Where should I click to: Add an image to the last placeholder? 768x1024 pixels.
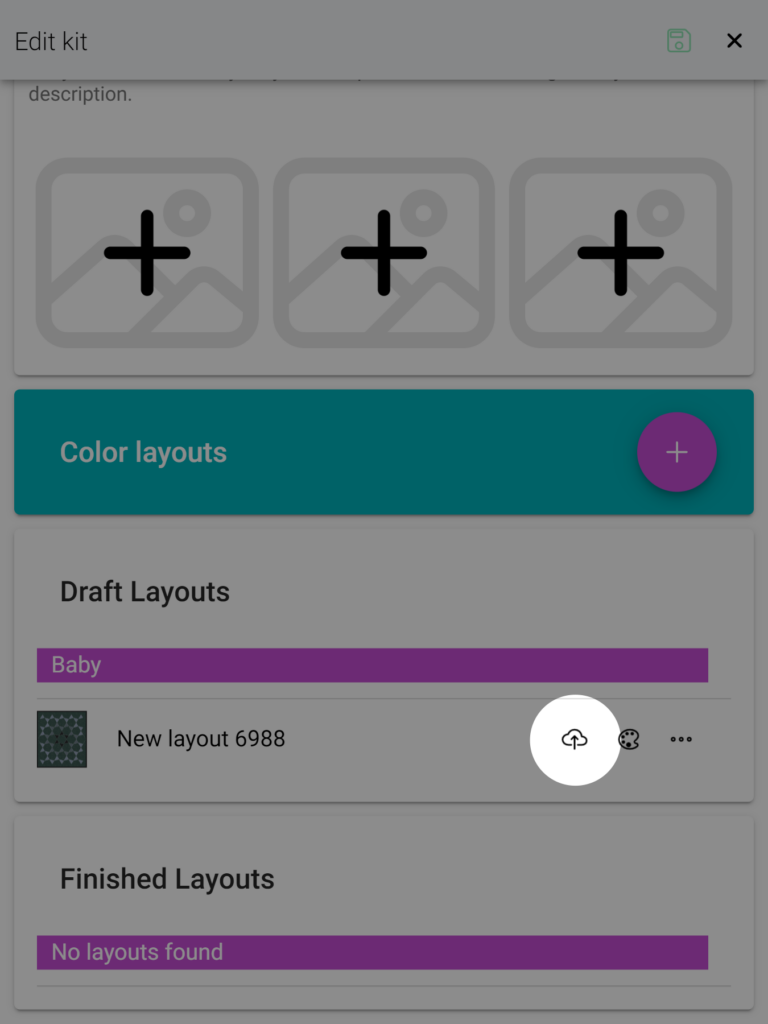tap(621, 252)
